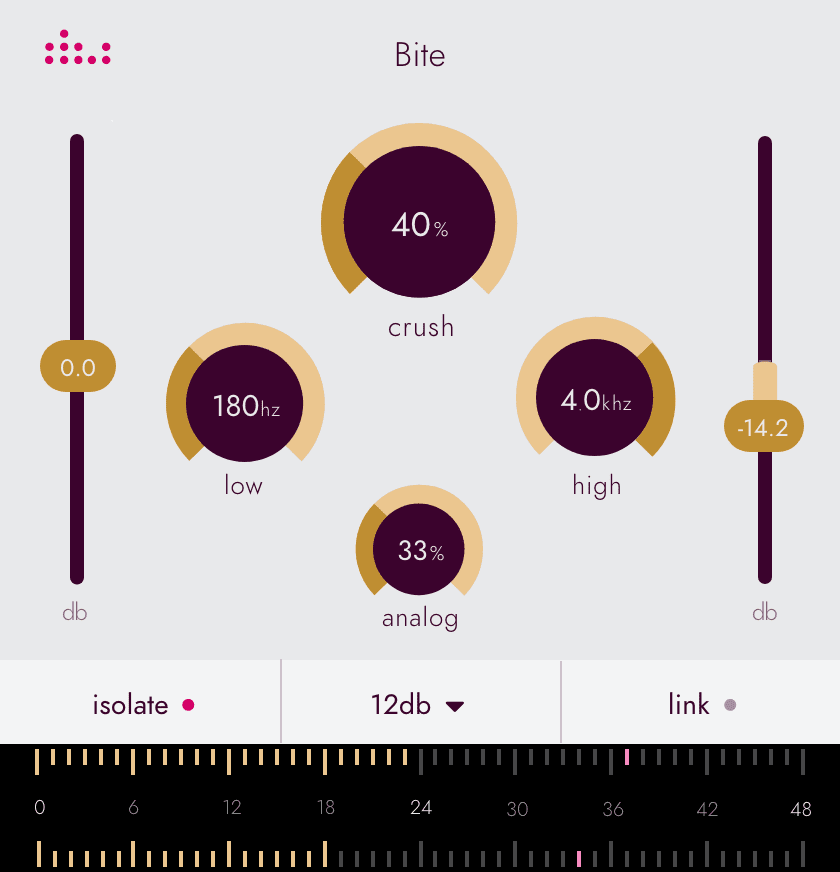Toggle the isolate option

(143, 705)
